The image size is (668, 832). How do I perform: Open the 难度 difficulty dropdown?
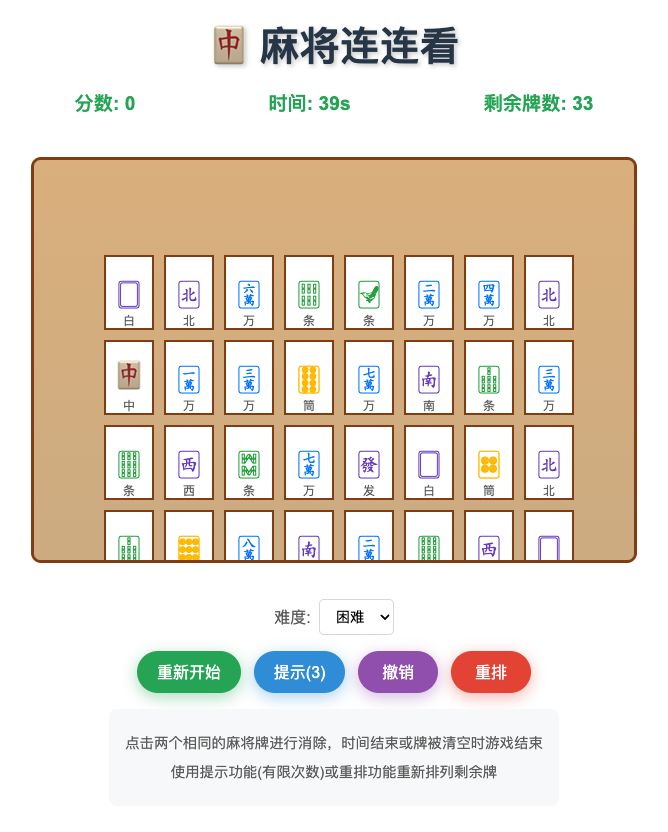point(356,617)
